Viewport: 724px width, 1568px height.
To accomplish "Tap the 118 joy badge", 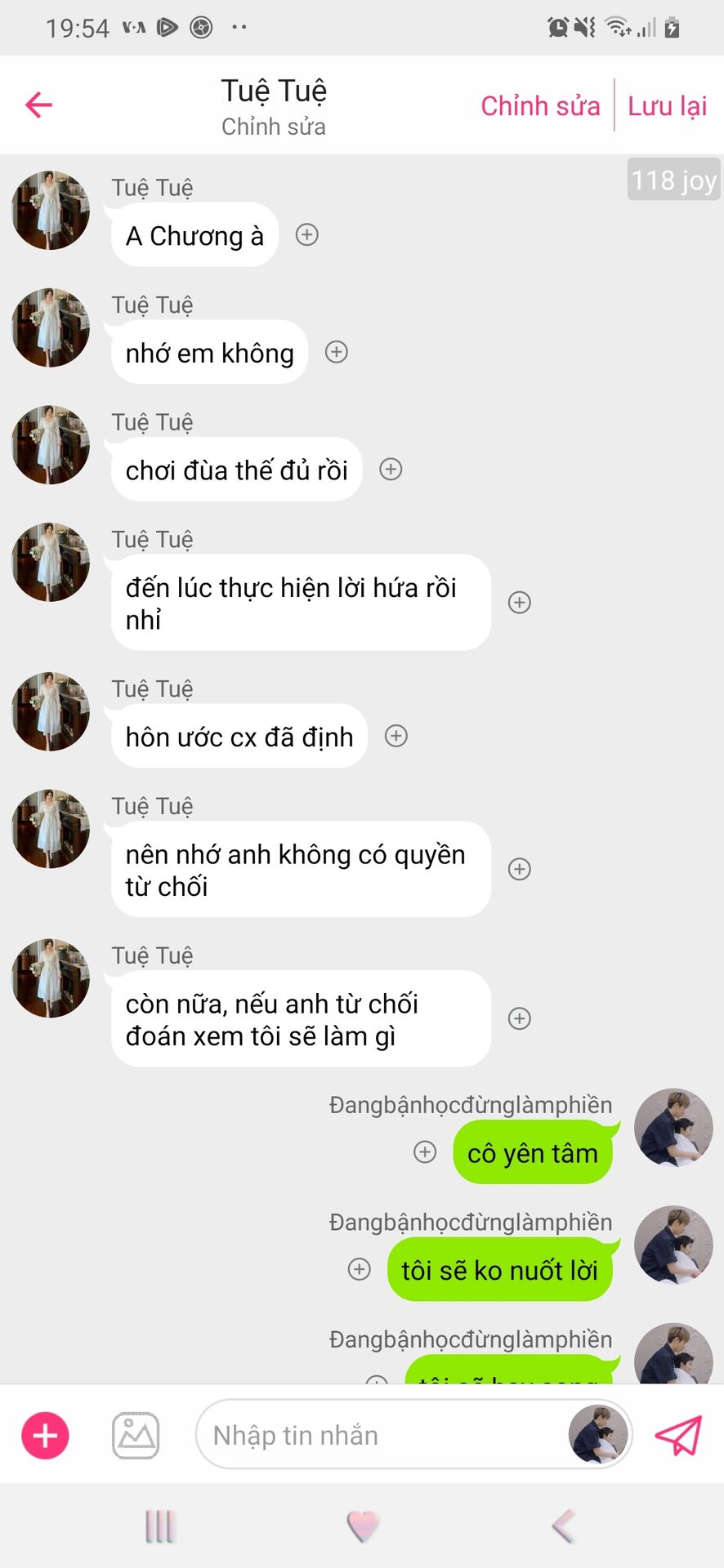I will click(x=674, y=180).
